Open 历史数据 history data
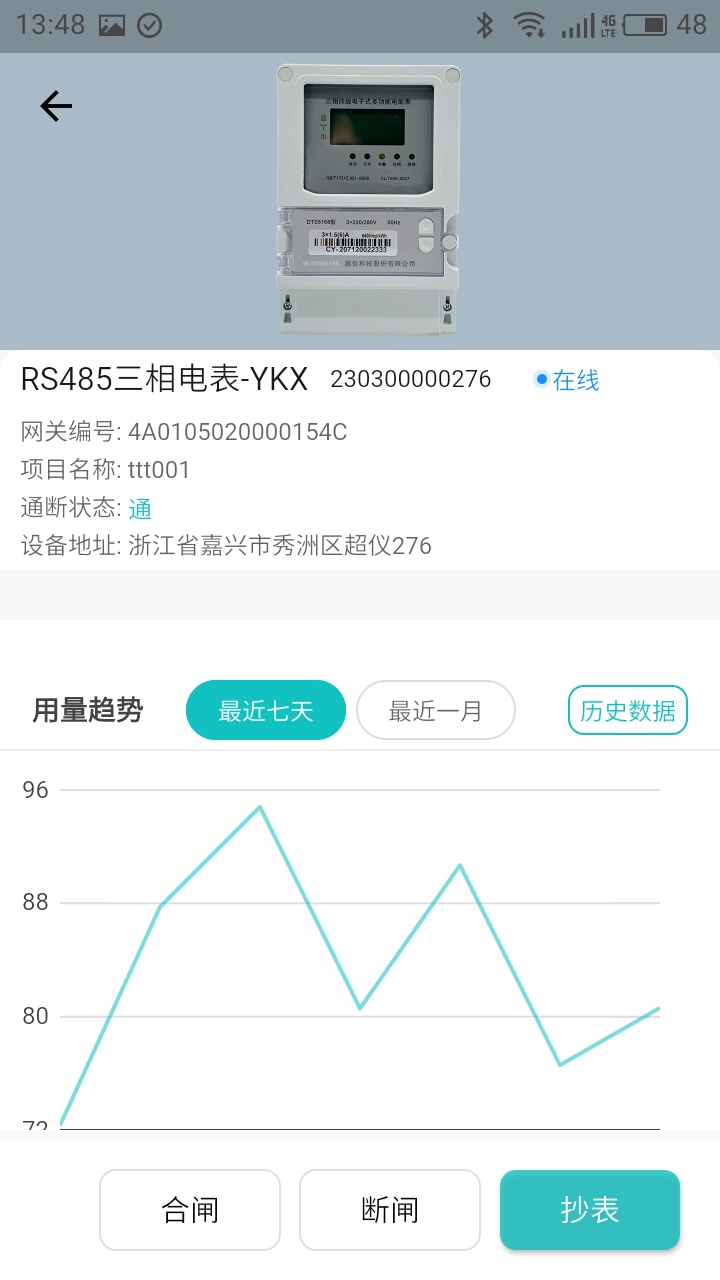720x1280 pixels. coord(627,711)
